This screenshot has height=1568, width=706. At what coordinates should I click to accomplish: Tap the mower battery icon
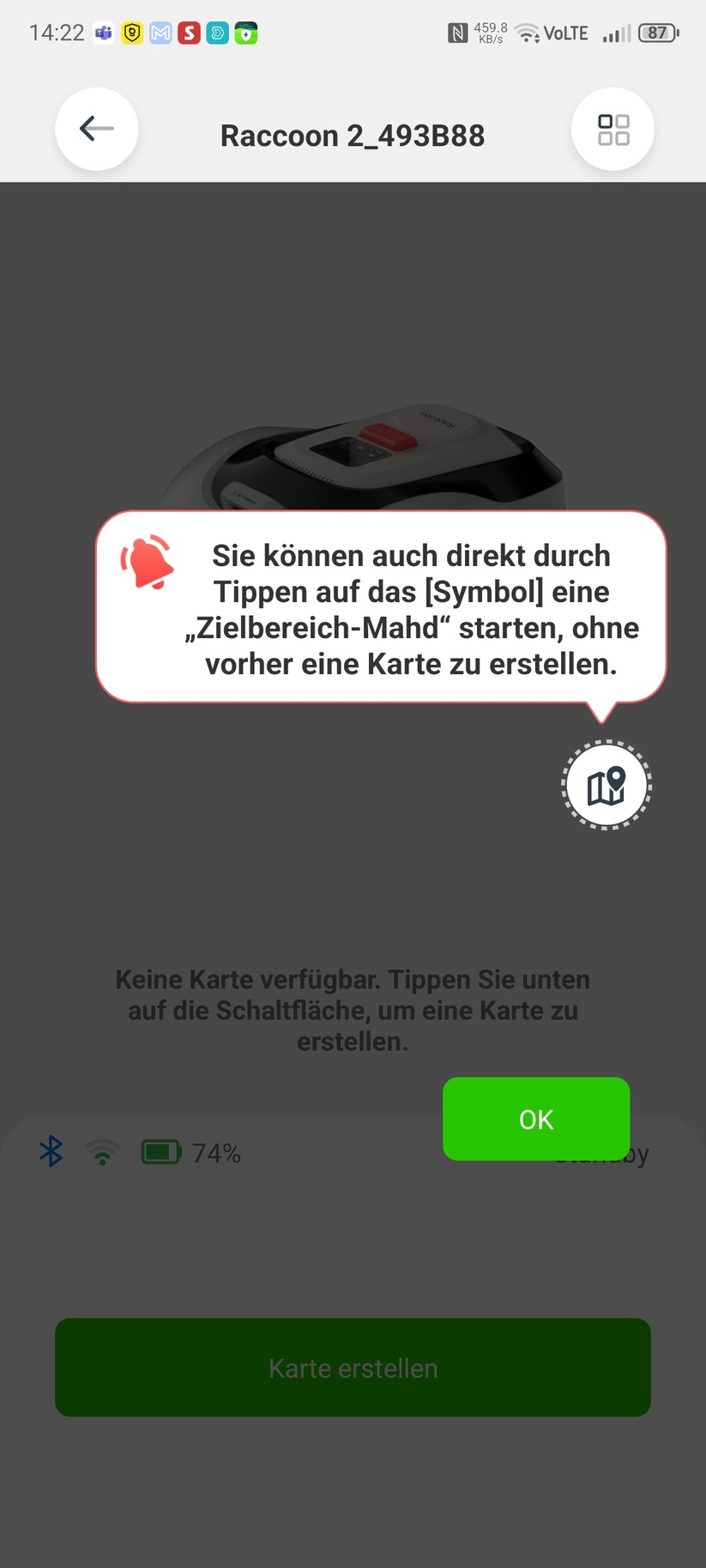pos(162,1153)
